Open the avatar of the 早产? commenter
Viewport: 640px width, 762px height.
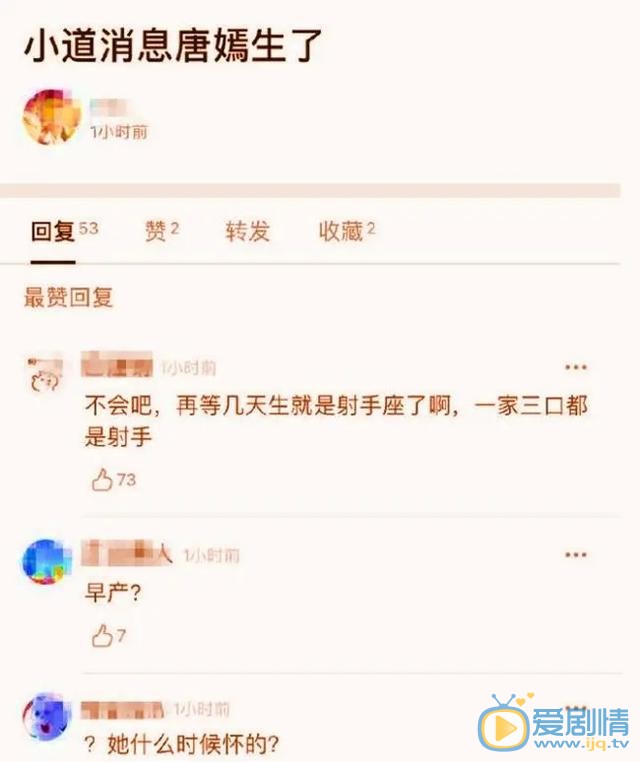pyautogui.click(x=47, y=563)
